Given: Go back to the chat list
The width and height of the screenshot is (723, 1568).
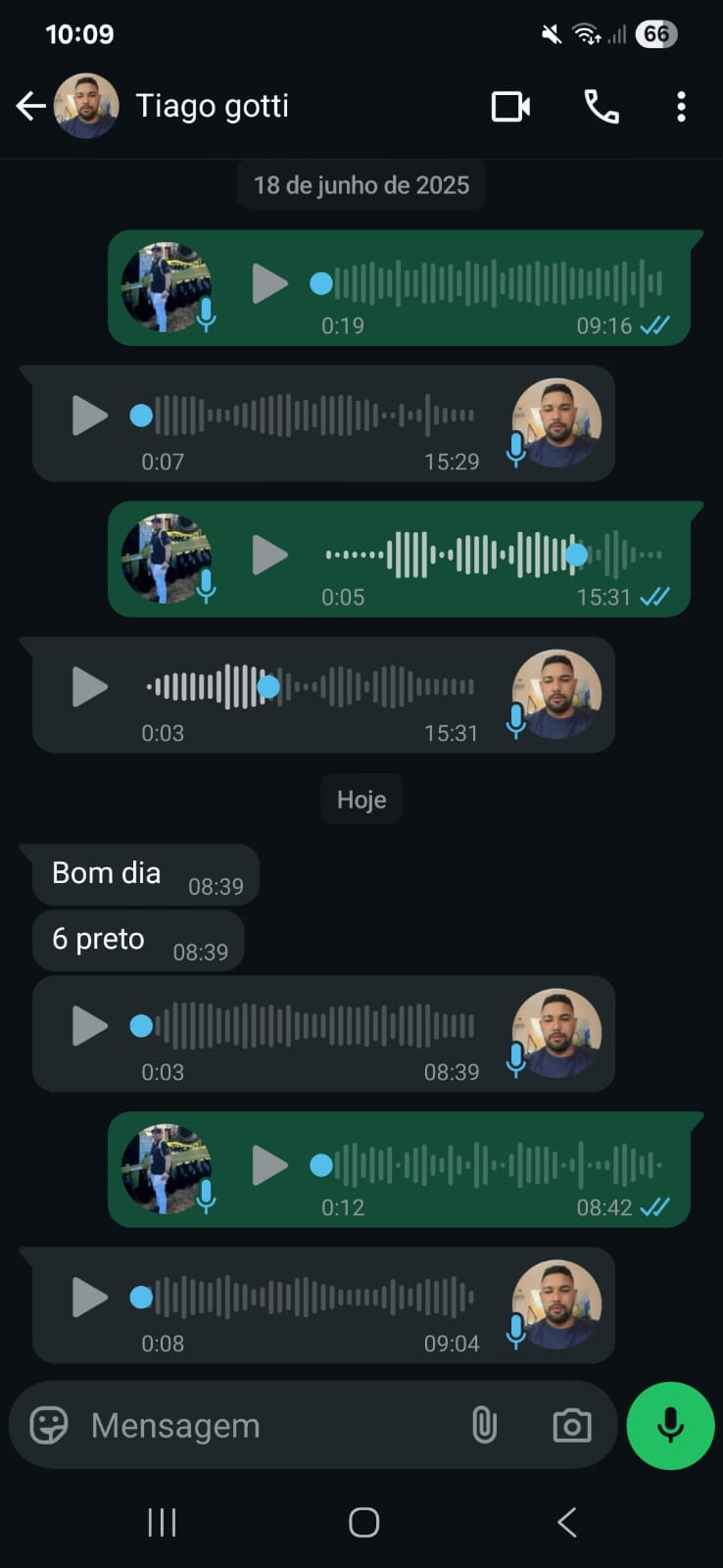Looking at the screenshot, I should pyautogui.click(x=30, y=106).
